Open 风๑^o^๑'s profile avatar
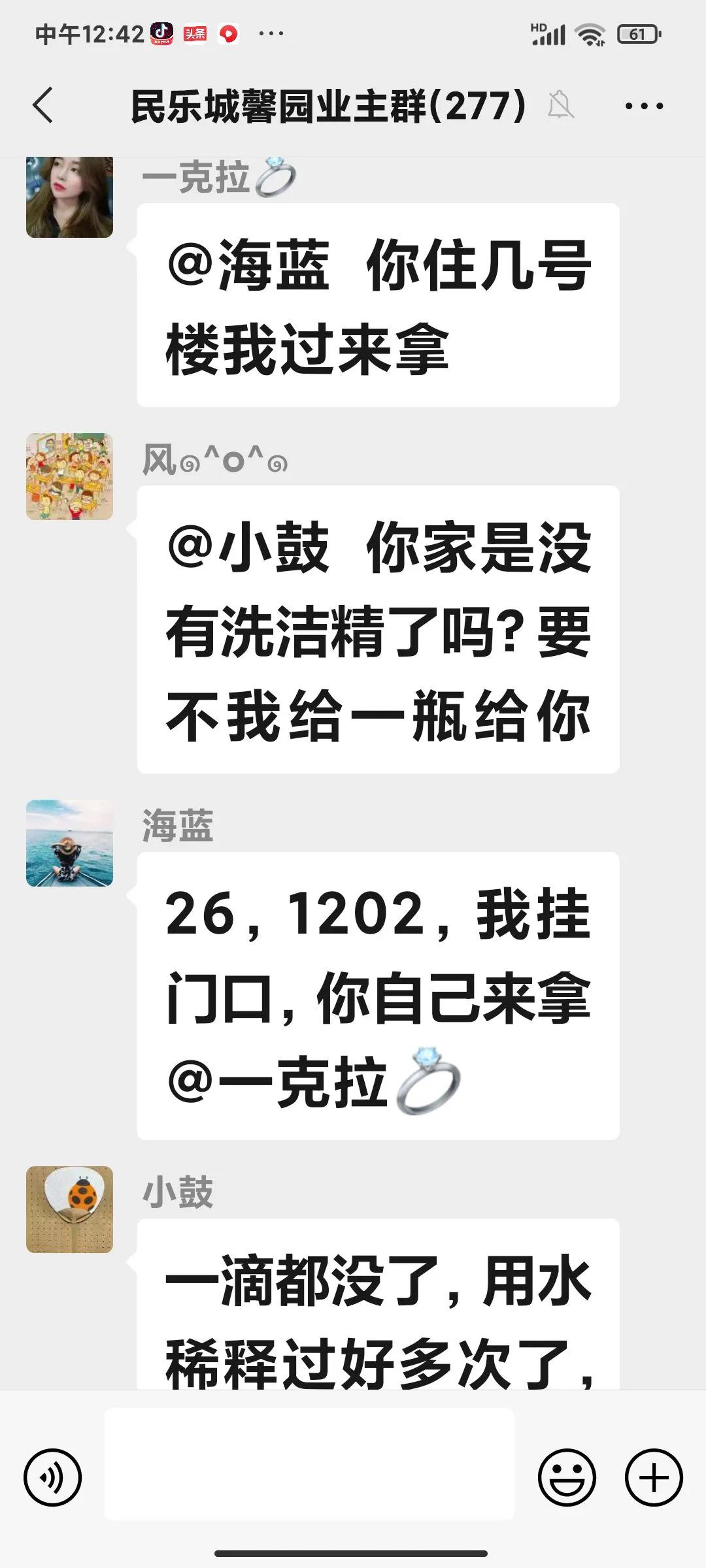The width and height of the screenshot is (706, 1568). click(69, 476)
